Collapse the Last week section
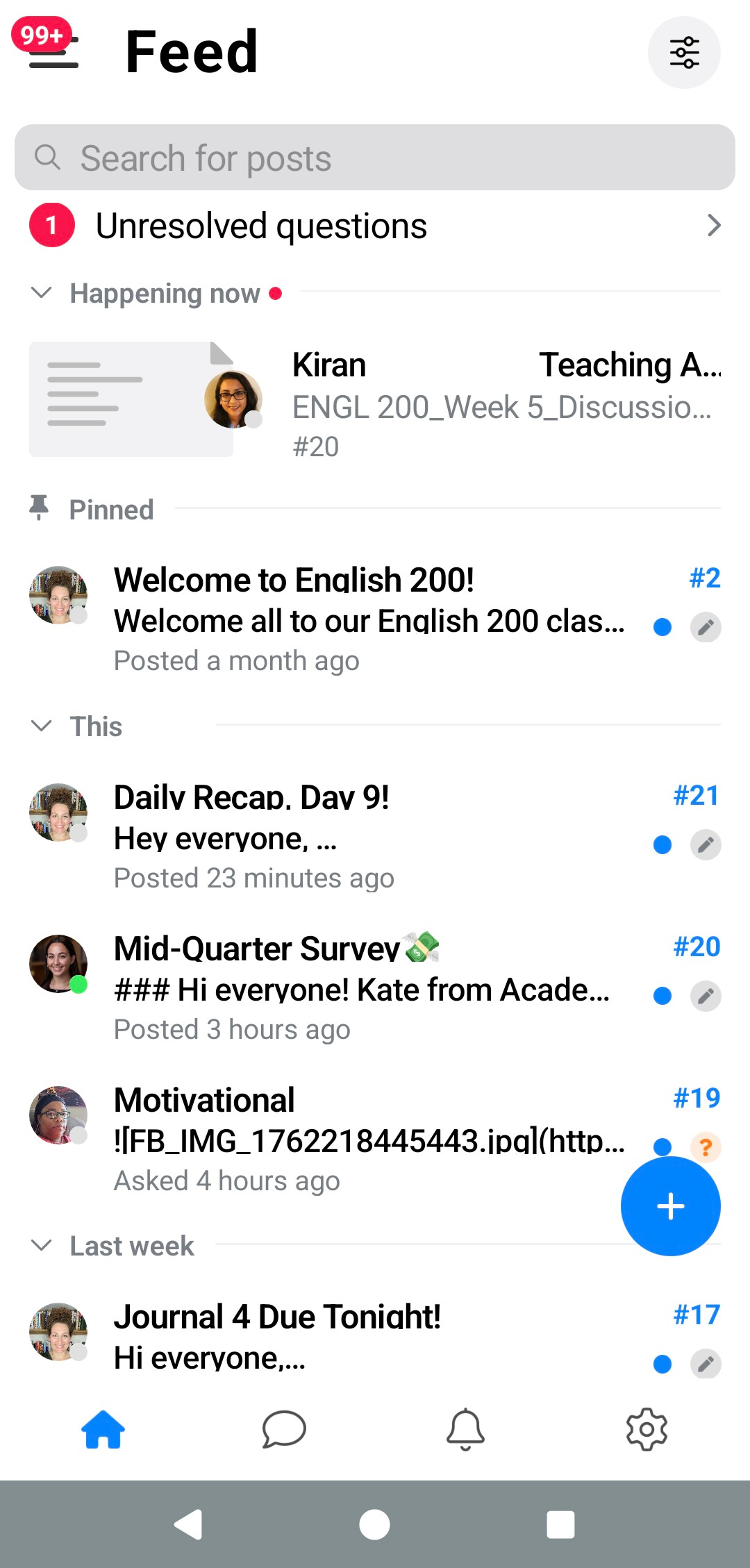Screen dimensions: 750x1568 (42, 1246)
